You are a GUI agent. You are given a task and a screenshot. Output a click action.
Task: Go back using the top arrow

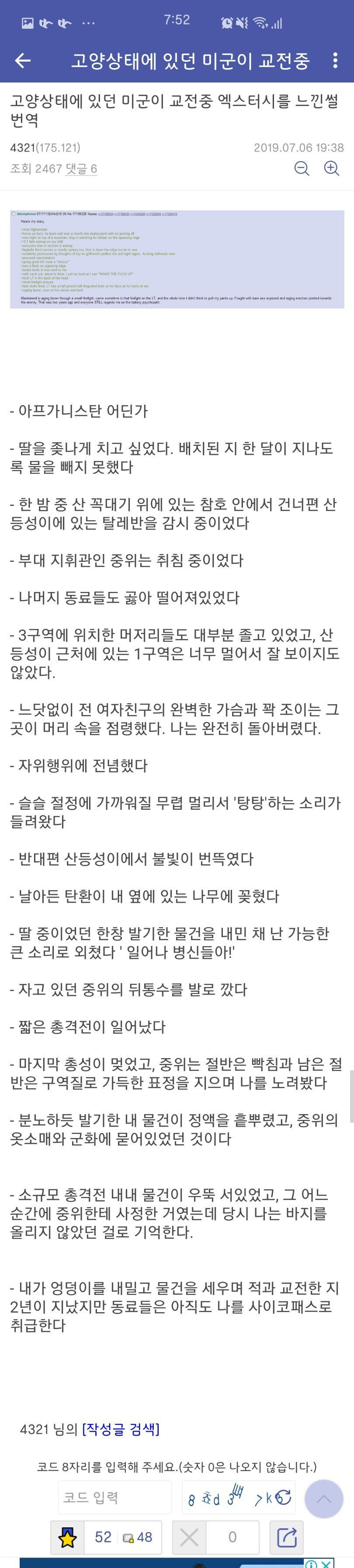[x=23, y=60]
